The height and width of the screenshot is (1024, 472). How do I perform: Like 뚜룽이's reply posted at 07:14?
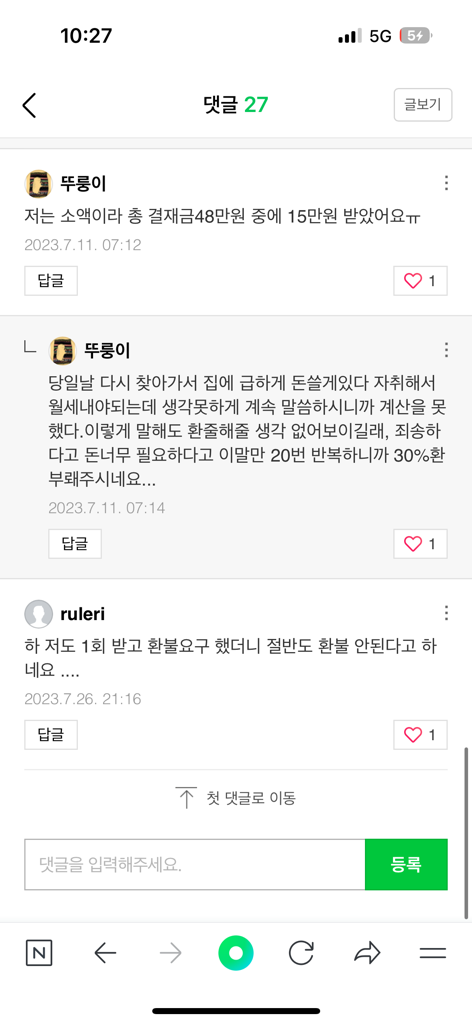(420, 544)
